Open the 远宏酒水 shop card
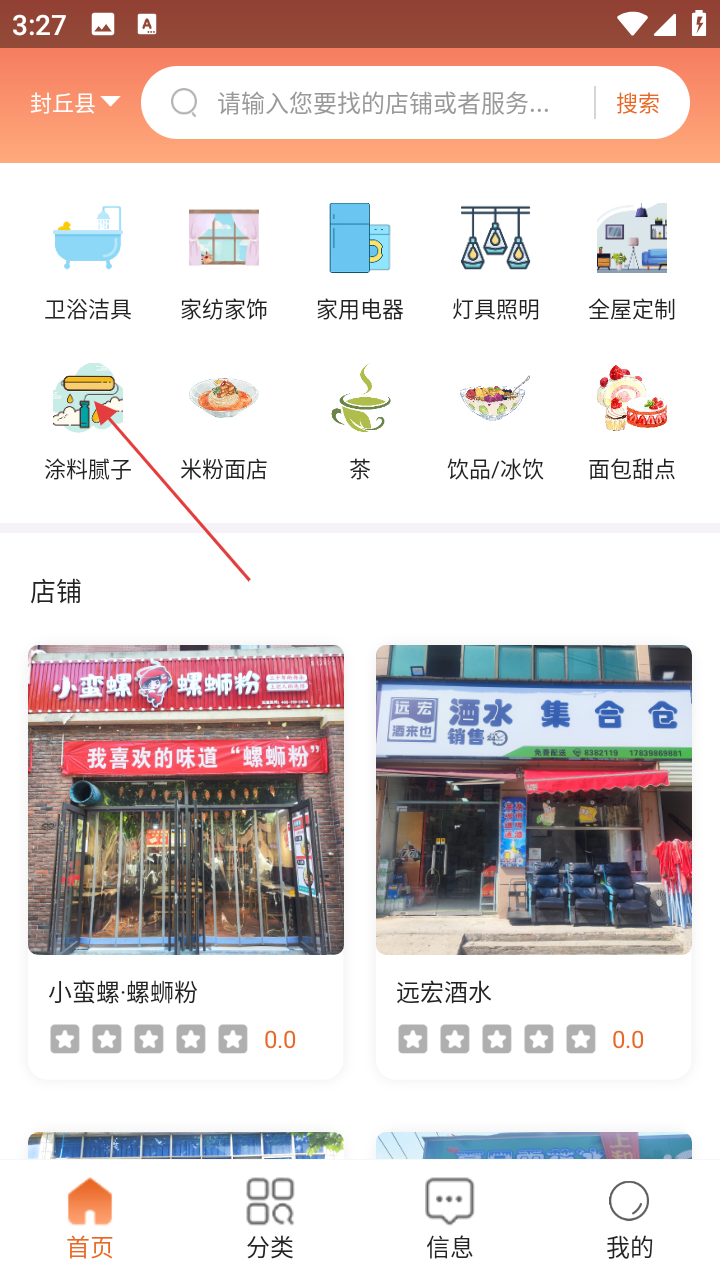This screenshot has height=1280, width=720. click(534, 860)
